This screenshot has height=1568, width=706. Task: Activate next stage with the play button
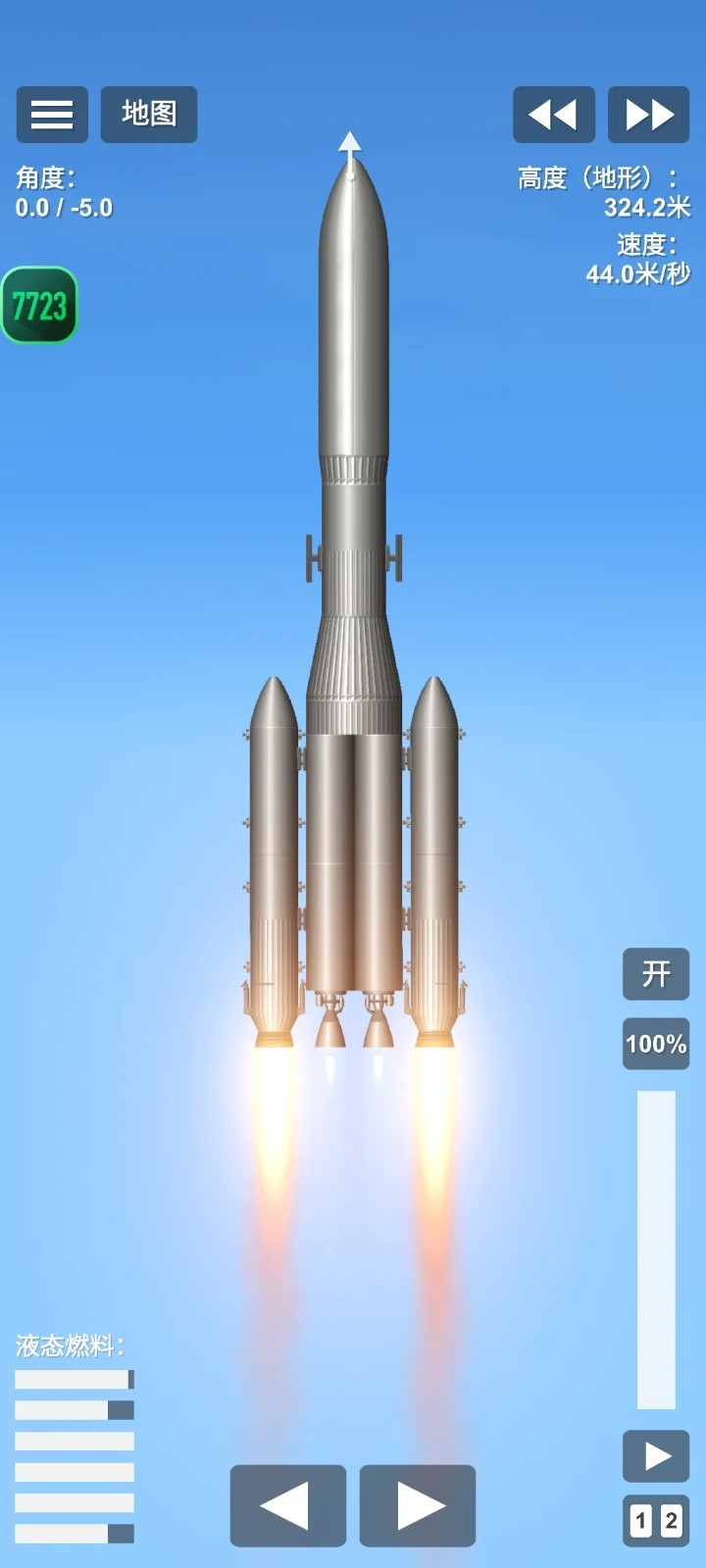click(x=656, y=1456)
